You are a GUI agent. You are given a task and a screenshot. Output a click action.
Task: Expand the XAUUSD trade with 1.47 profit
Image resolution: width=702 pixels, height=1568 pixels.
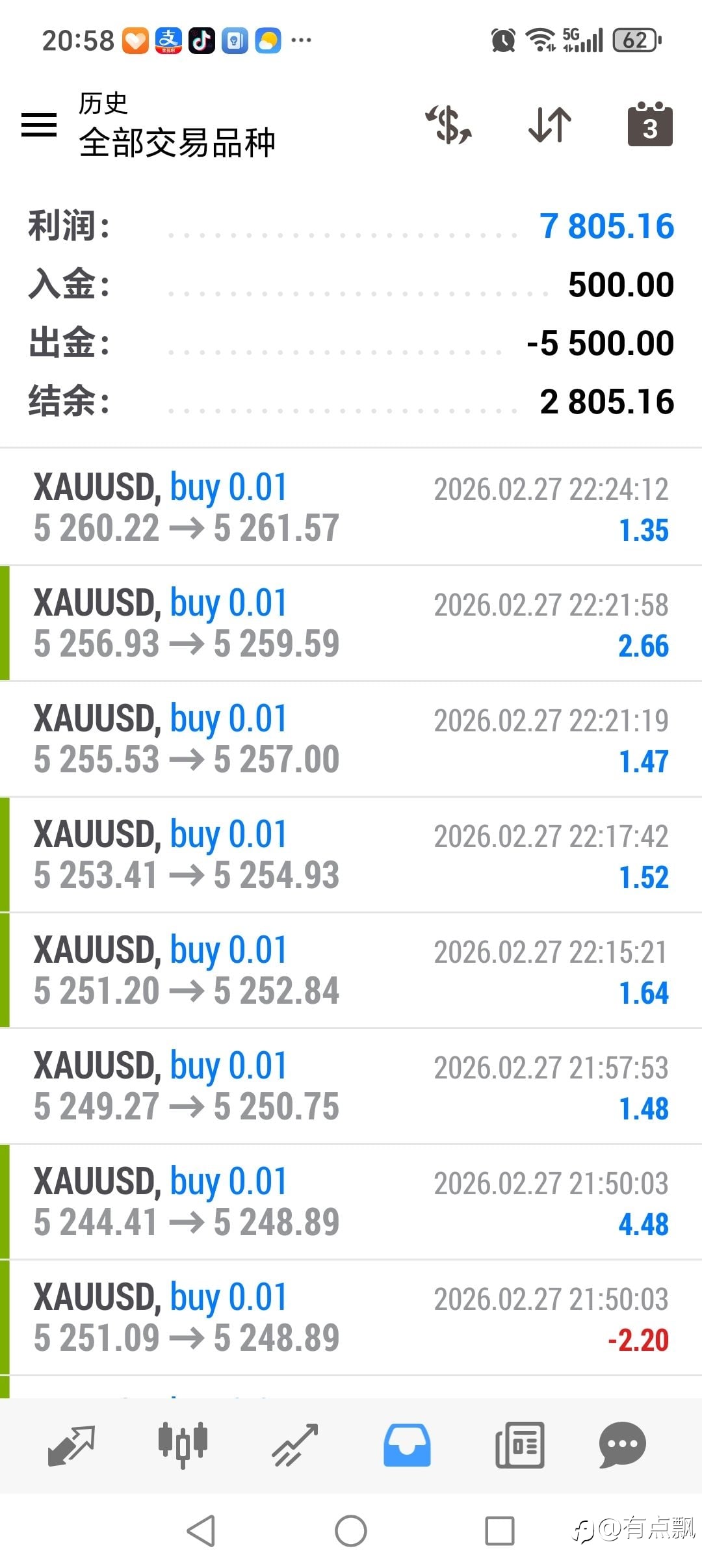tap(351, 739)
